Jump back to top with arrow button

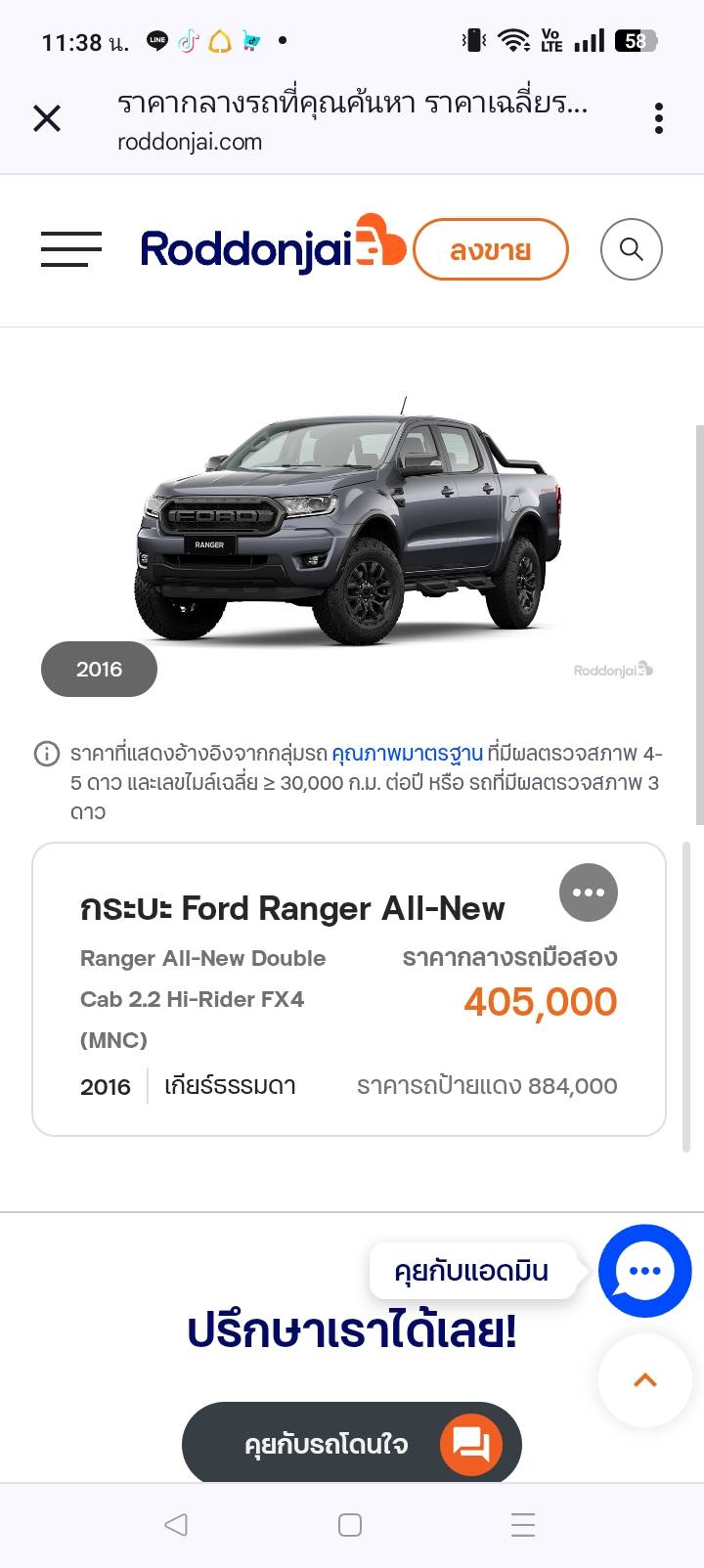[x=644, y=1380]
